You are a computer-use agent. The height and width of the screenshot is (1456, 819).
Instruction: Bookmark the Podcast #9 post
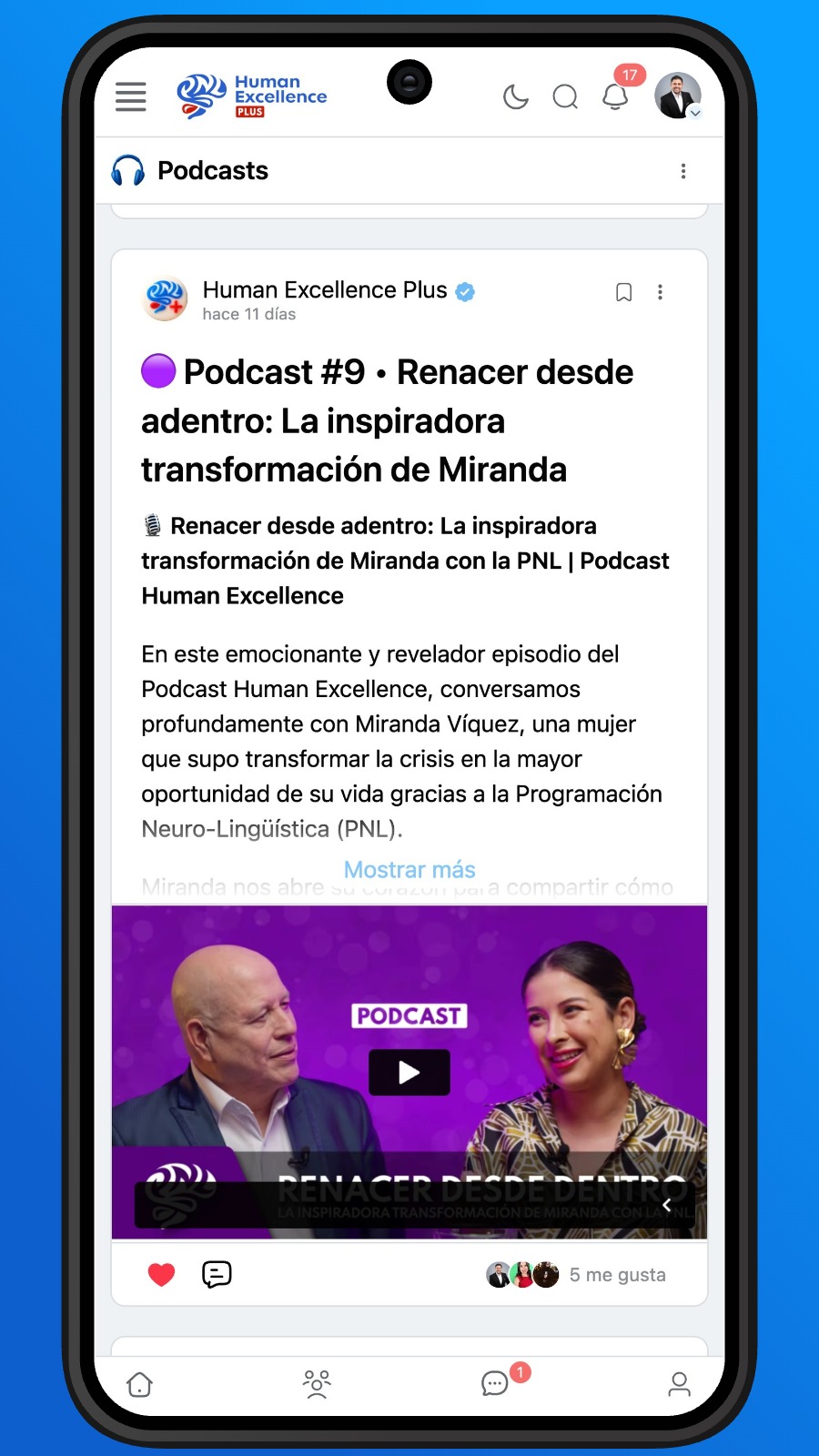tap(623, 292)
